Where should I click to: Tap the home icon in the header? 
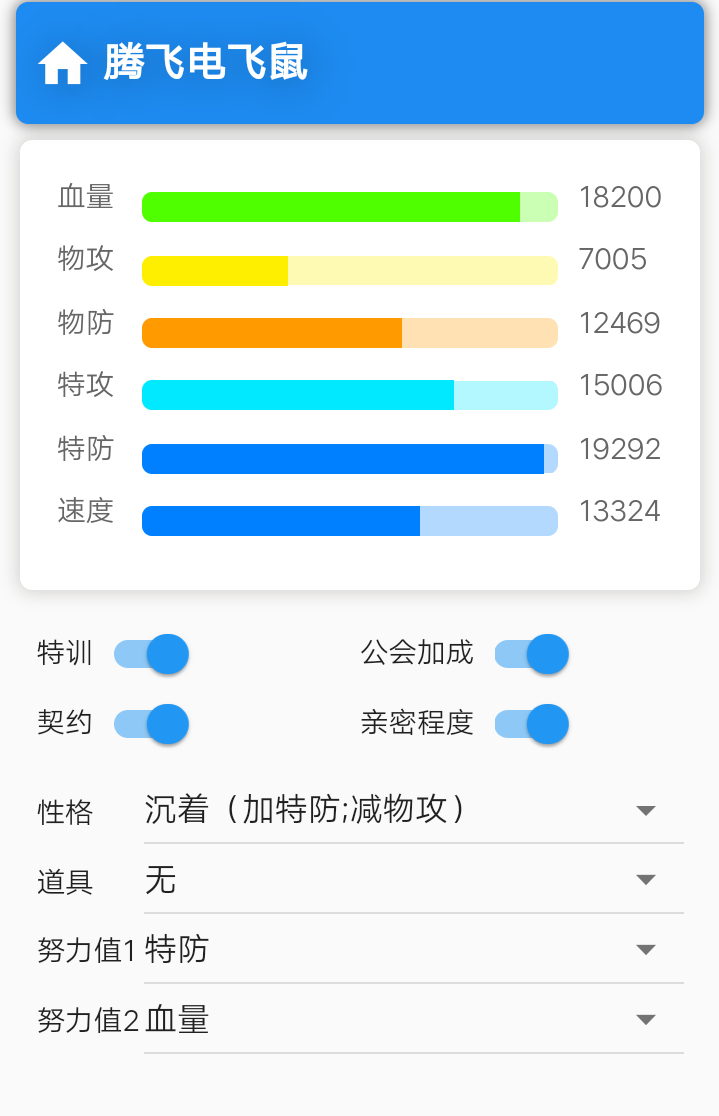(63, 64)
